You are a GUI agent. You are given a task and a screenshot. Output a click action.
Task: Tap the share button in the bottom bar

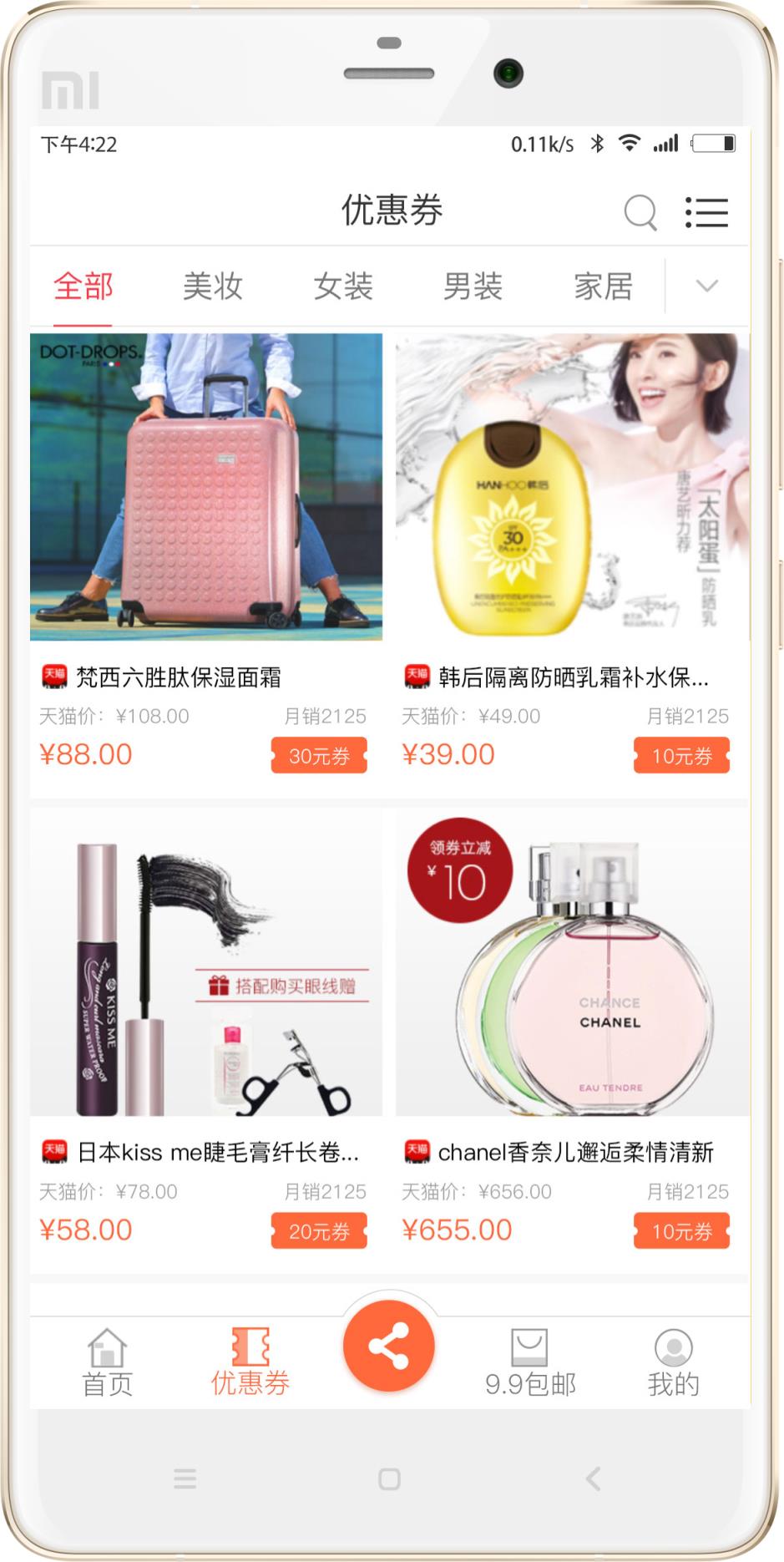[x=387, y=1345]
